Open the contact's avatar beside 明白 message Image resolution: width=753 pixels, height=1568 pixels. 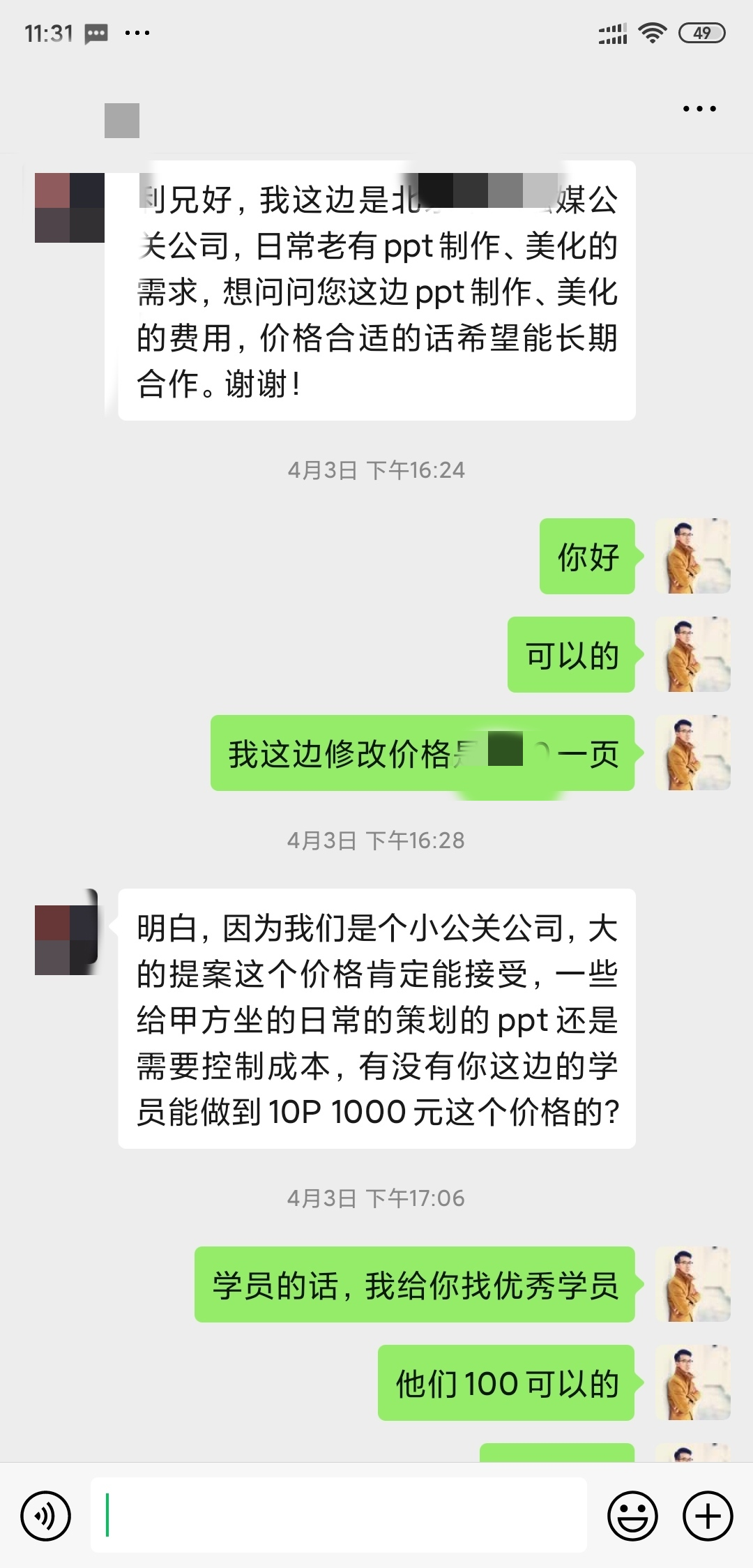pos(66,933)
